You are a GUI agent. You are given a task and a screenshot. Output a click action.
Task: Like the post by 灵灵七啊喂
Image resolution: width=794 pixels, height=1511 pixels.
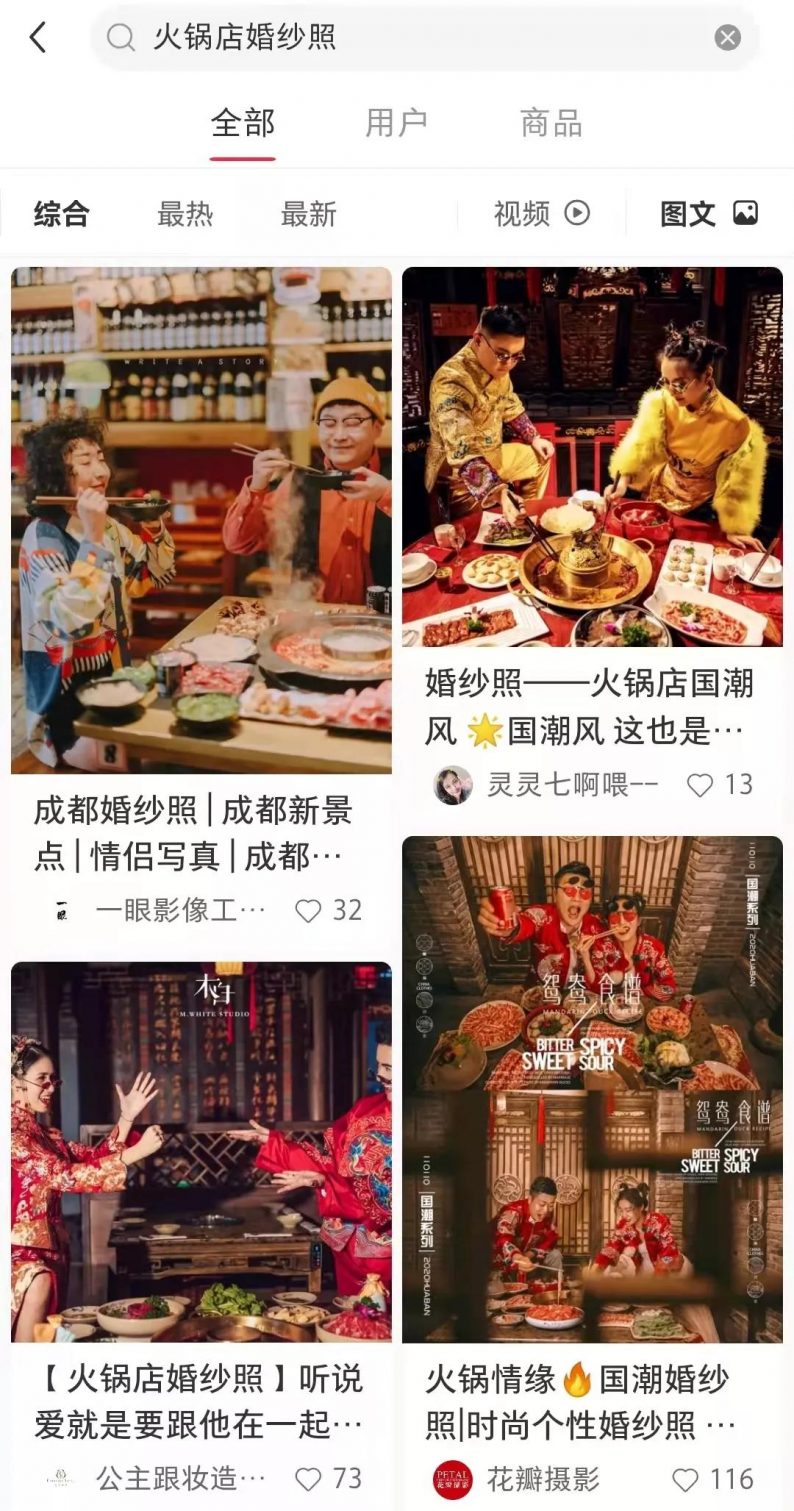coord(700,785)
